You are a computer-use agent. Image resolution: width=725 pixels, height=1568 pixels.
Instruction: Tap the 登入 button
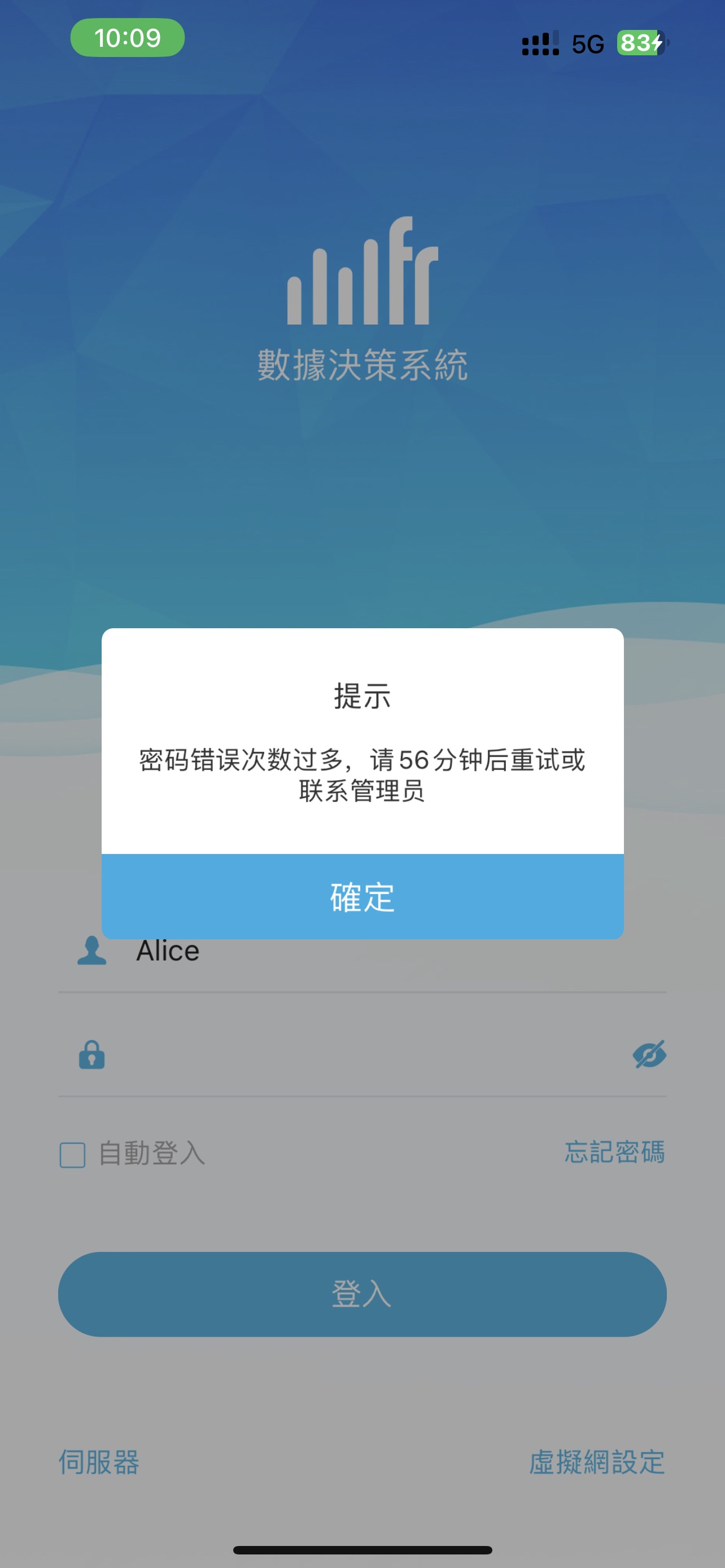click(362, 1294)
